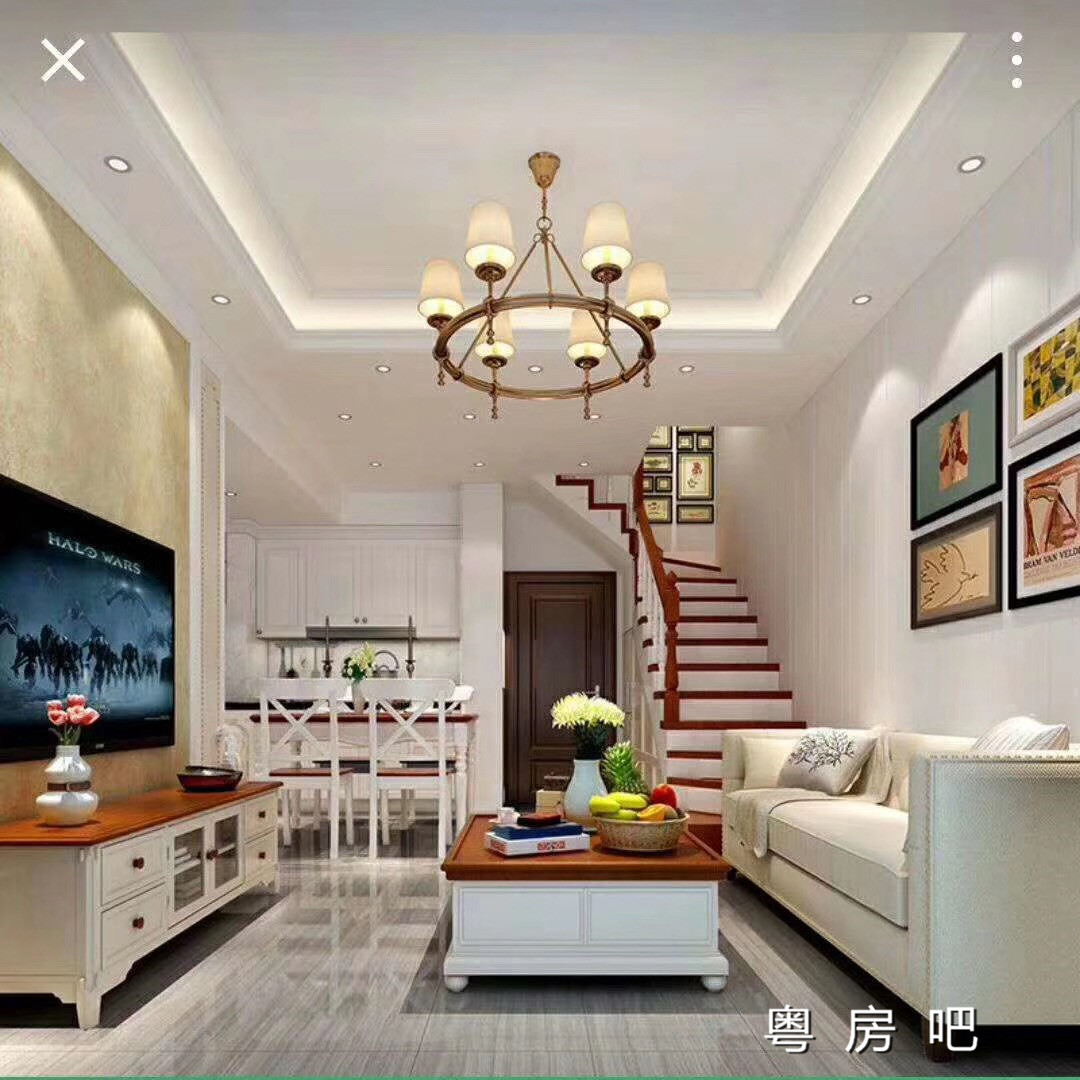Close the full-screen image viewer
This screenshot has height=1080, width=1080.
tap(62, 61)
